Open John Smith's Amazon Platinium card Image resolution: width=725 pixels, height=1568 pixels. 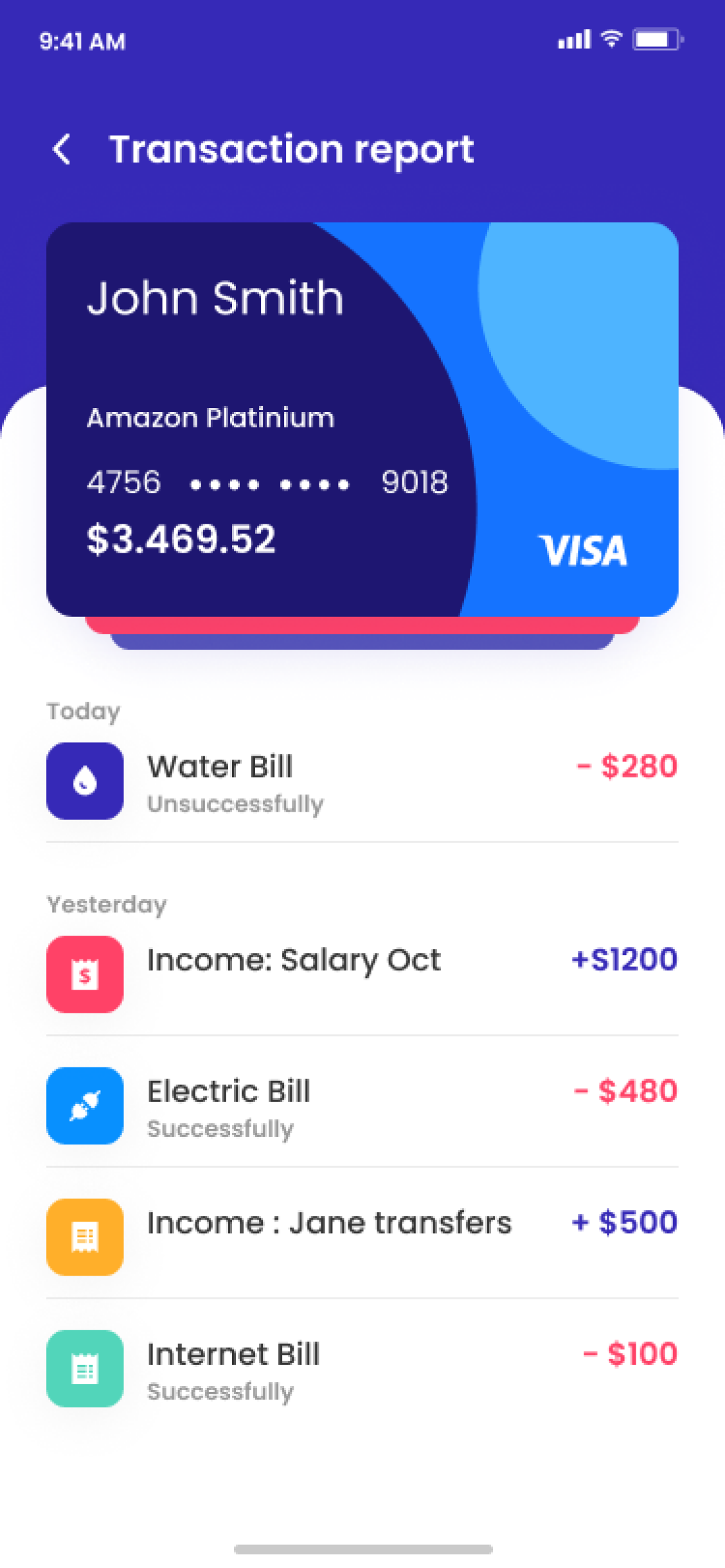pos(362,419)
